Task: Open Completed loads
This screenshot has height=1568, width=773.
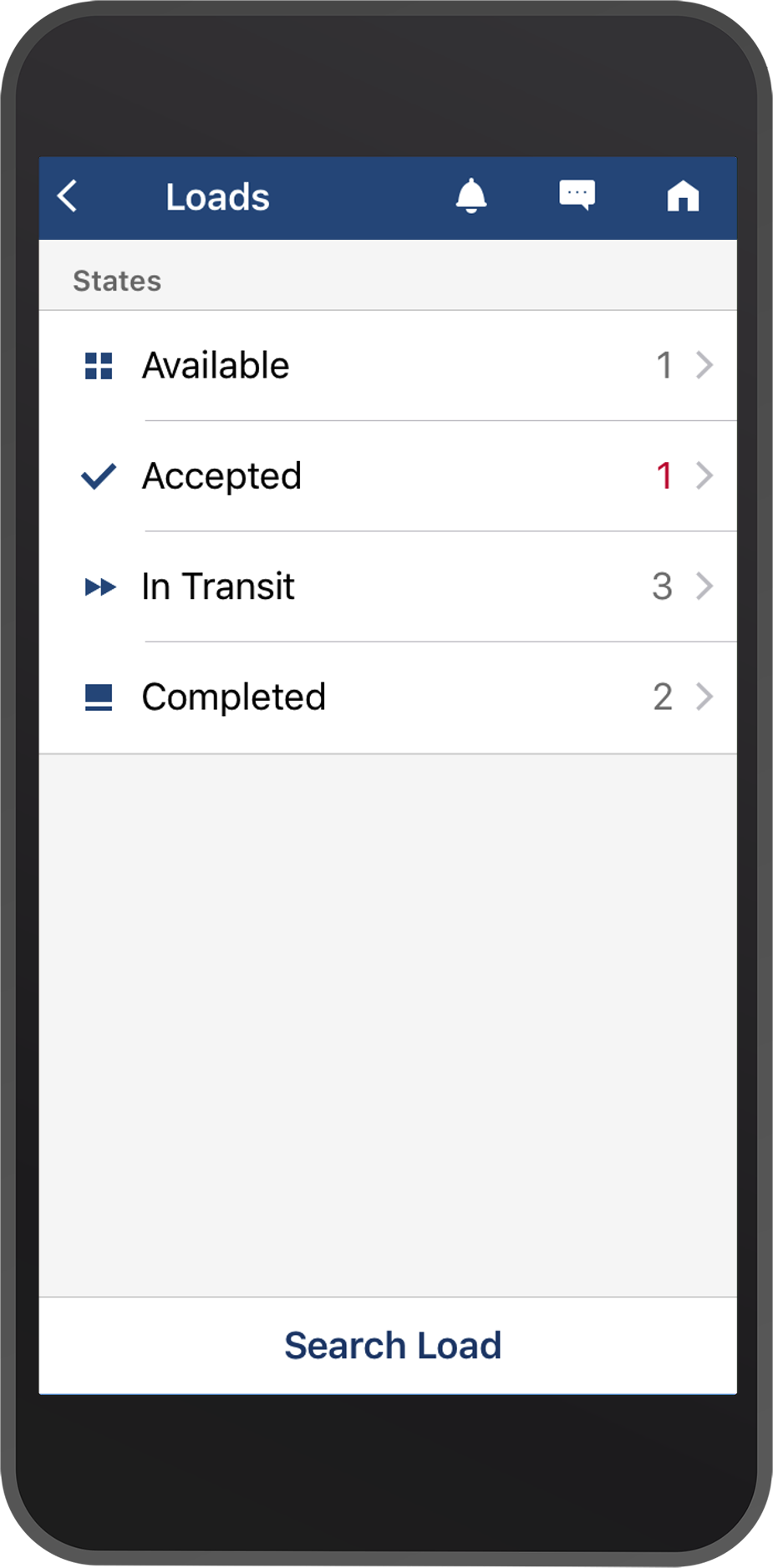Action: point(388,697)
